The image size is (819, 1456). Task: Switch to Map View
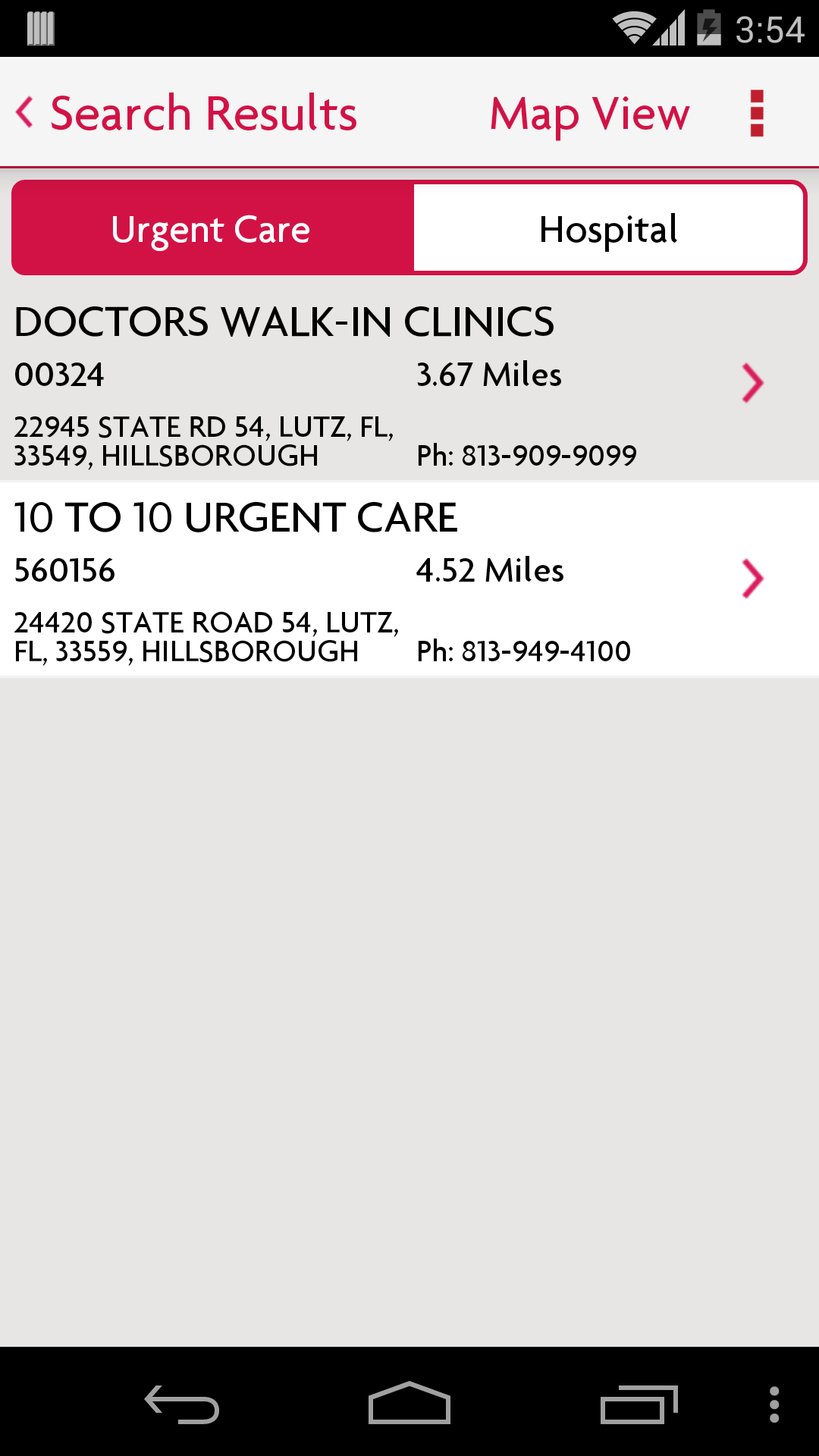pos(589,114)
